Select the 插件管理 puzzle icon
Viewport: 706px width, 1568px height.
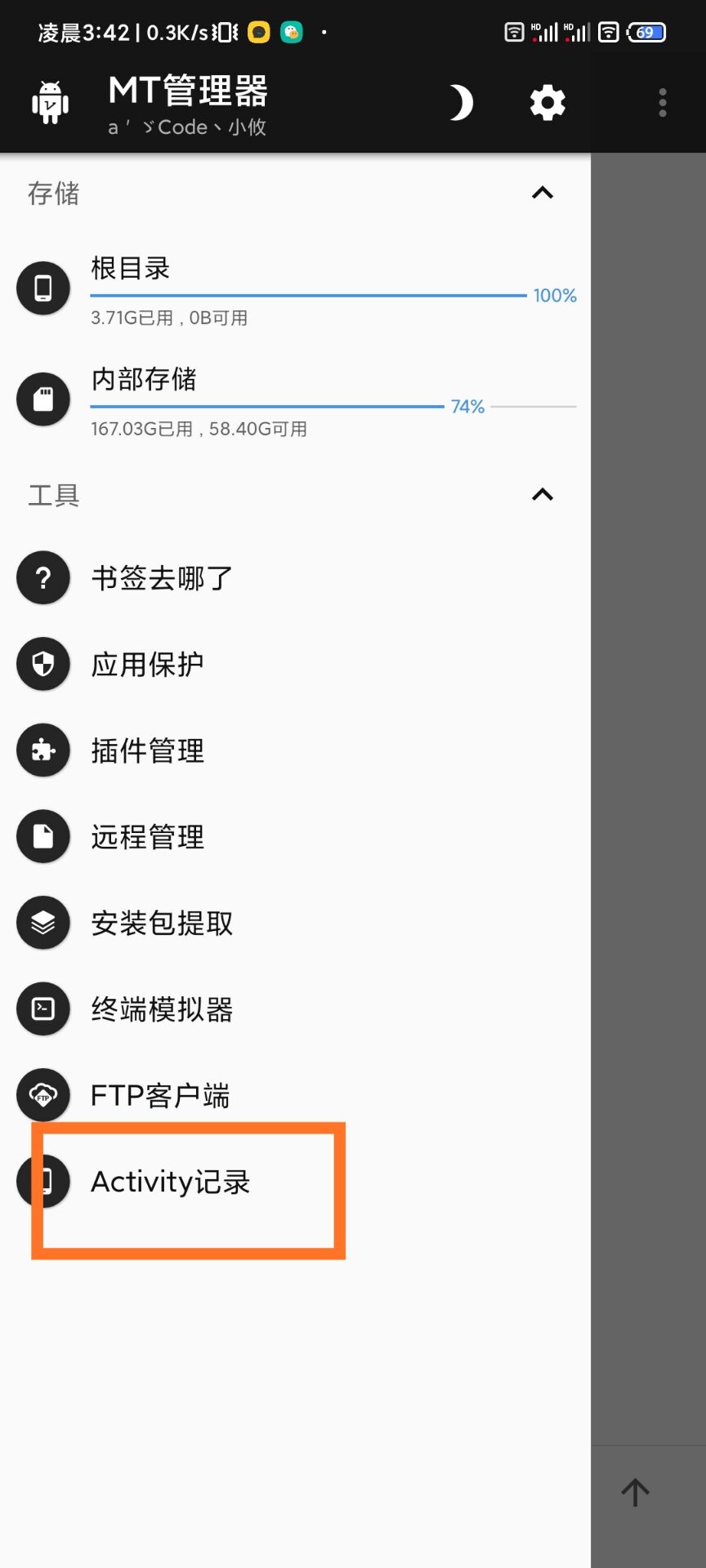coord(42,751)
